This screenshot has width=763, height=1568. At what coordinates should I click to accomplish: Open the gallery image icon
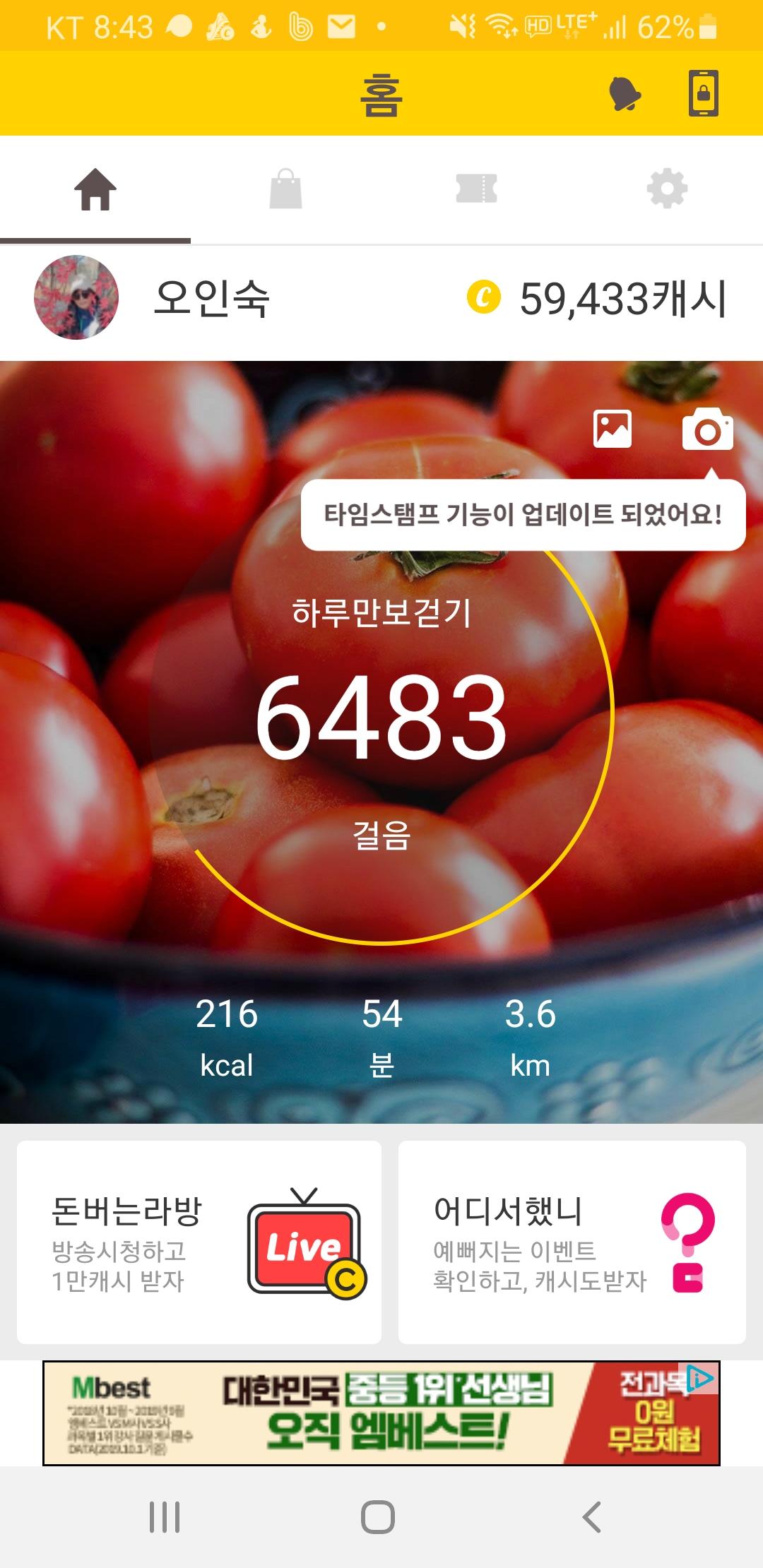613,429
